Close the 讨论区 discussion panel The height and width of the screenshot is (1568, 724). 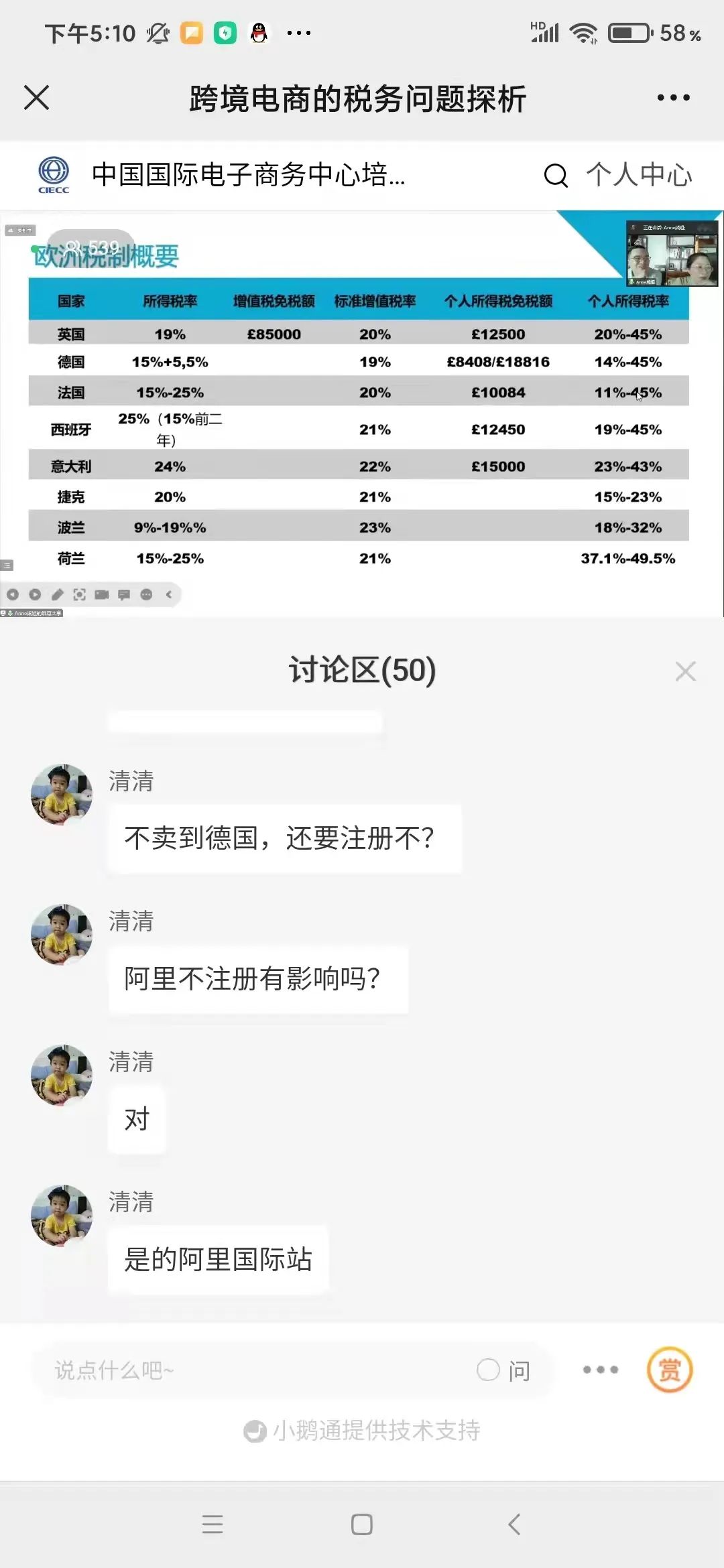tap(685, 671)
